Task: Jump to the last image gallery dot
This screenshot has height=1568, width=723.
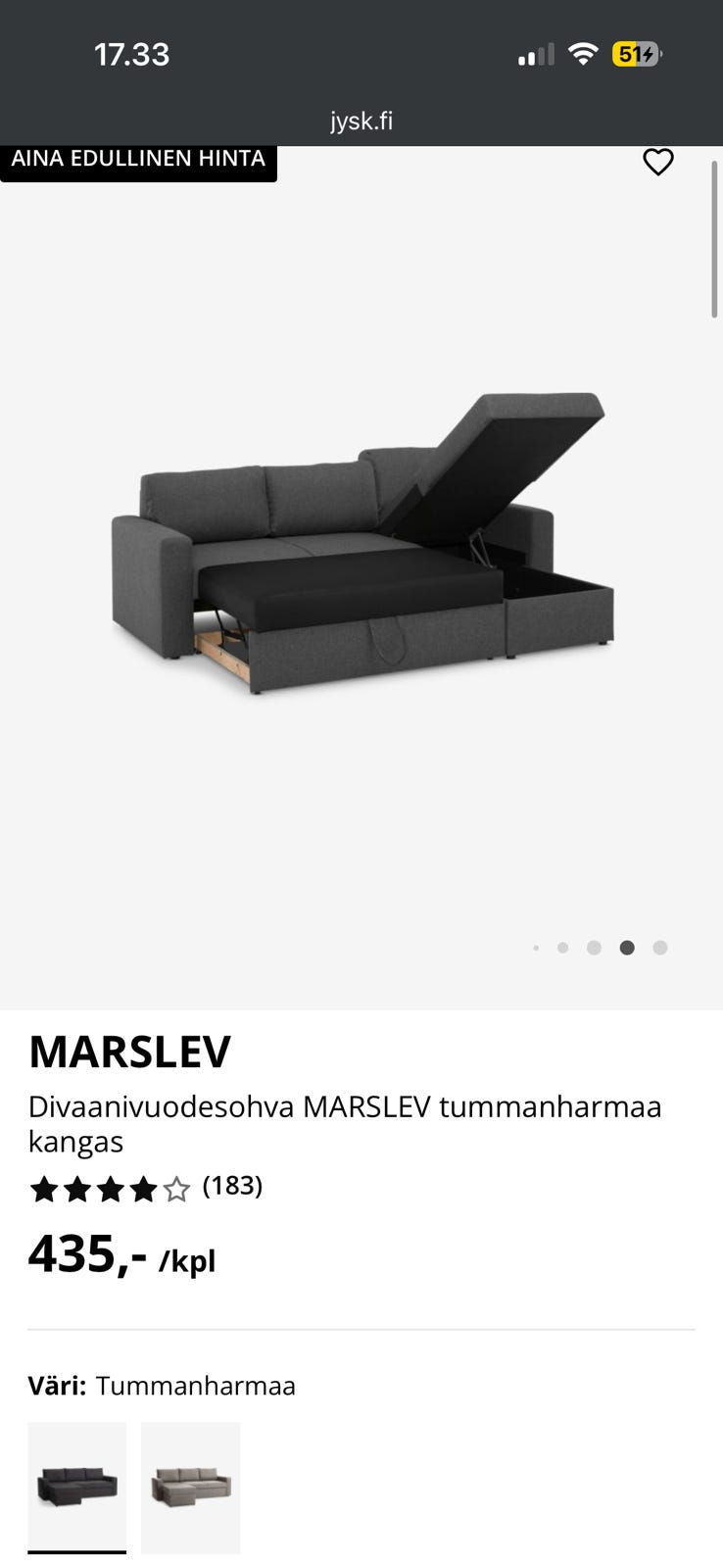Action: pos(660,948)
